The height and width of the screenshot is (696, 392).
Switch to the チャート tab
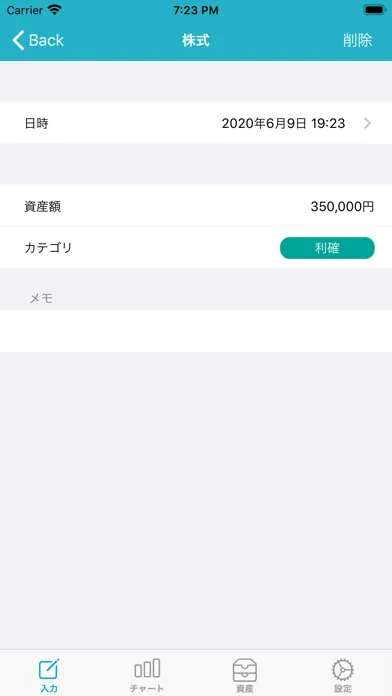pyautogui.click(x=147, y=676)
